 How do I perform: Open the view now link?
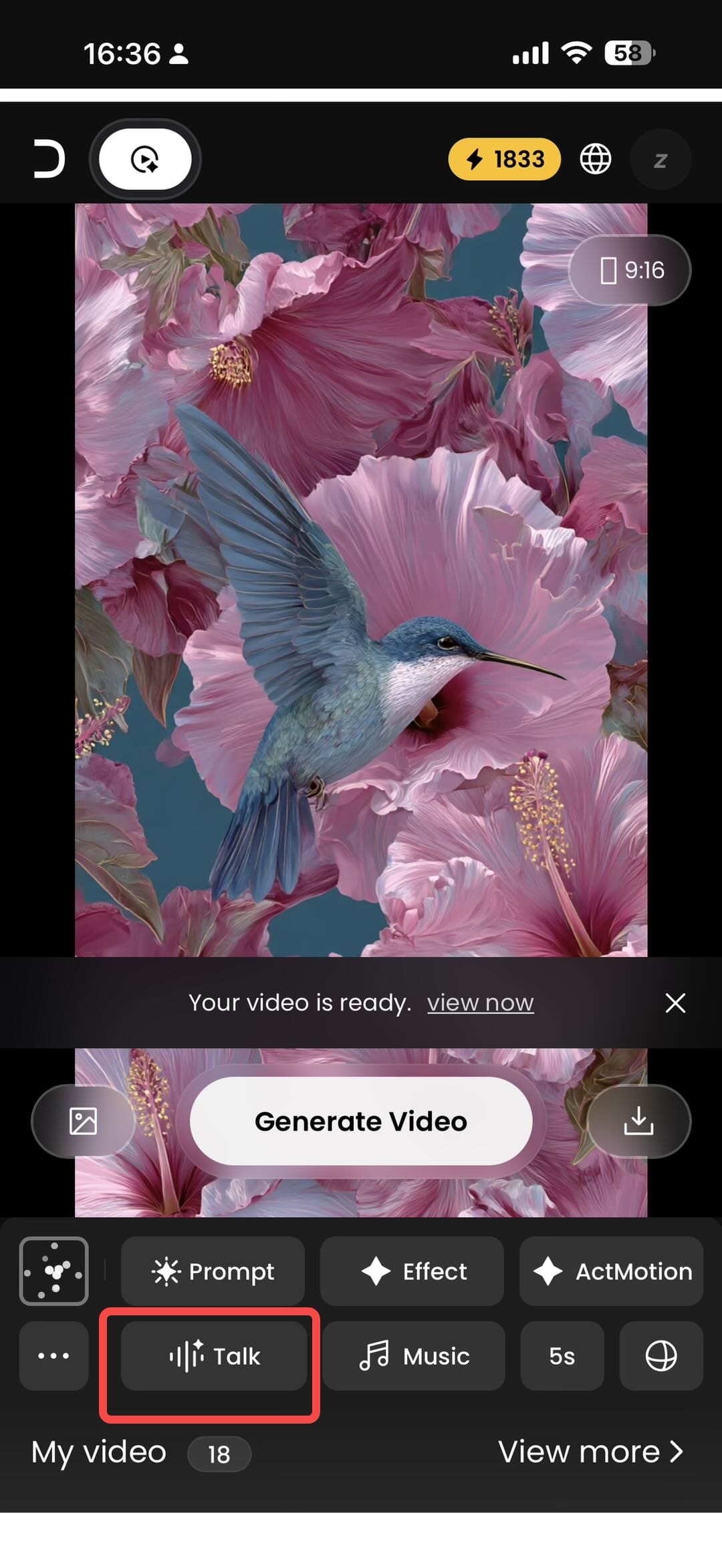click(480, 1003)
